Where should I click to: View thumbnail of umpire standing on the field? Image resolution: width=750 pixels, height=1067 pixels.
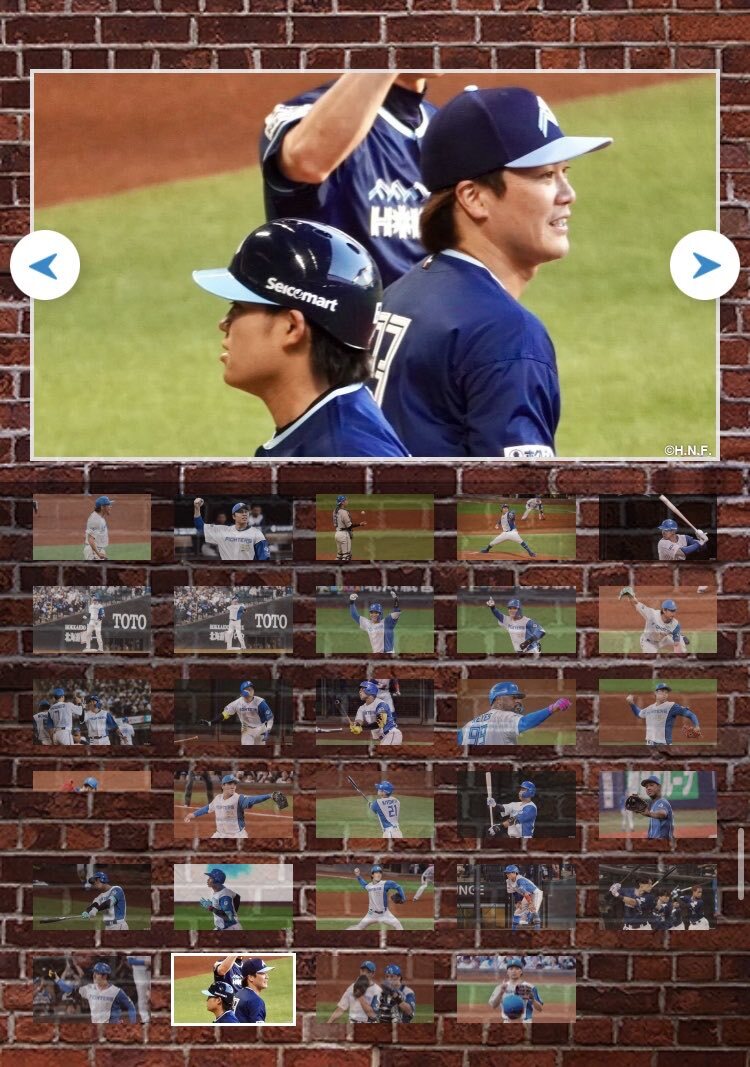(x=375, y=527)
